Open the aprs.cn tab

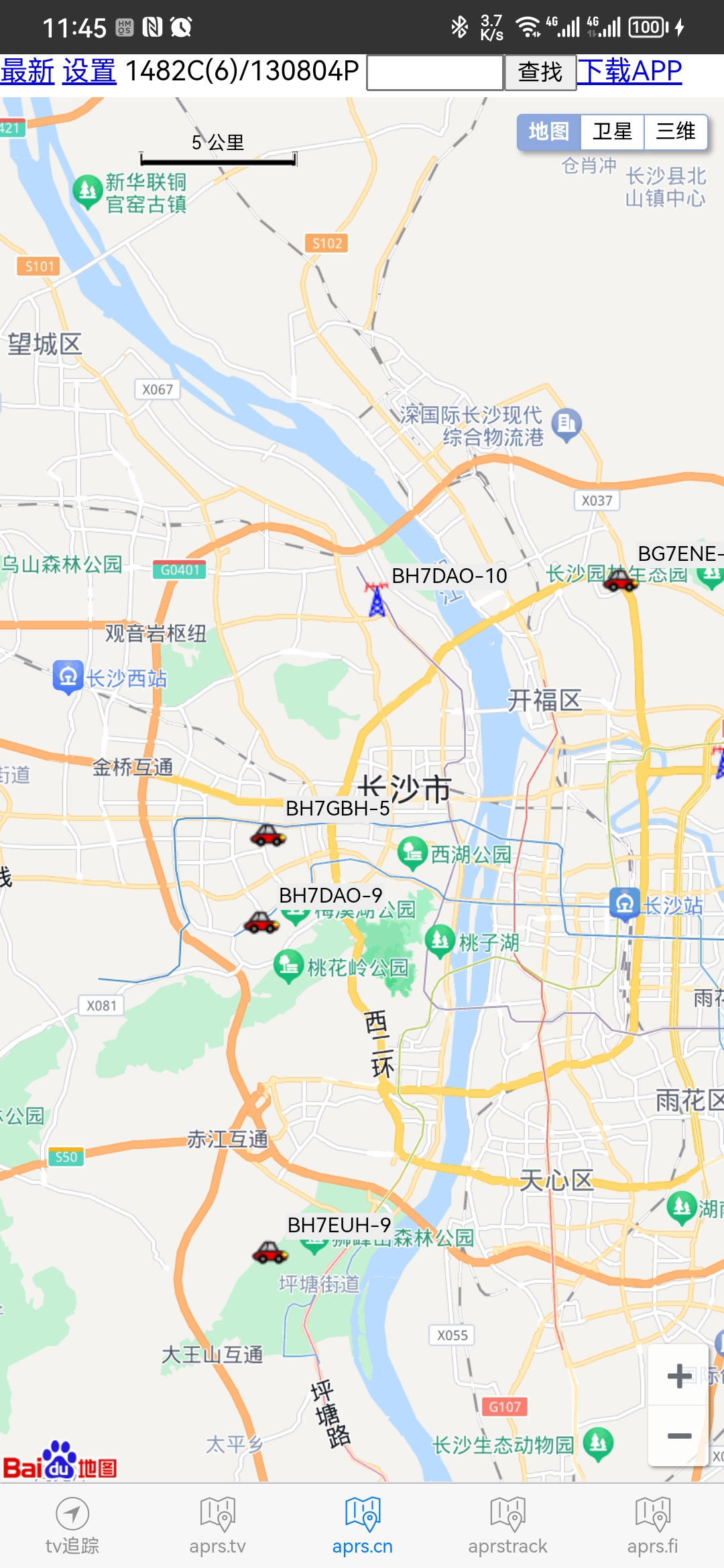(362, 1526)
